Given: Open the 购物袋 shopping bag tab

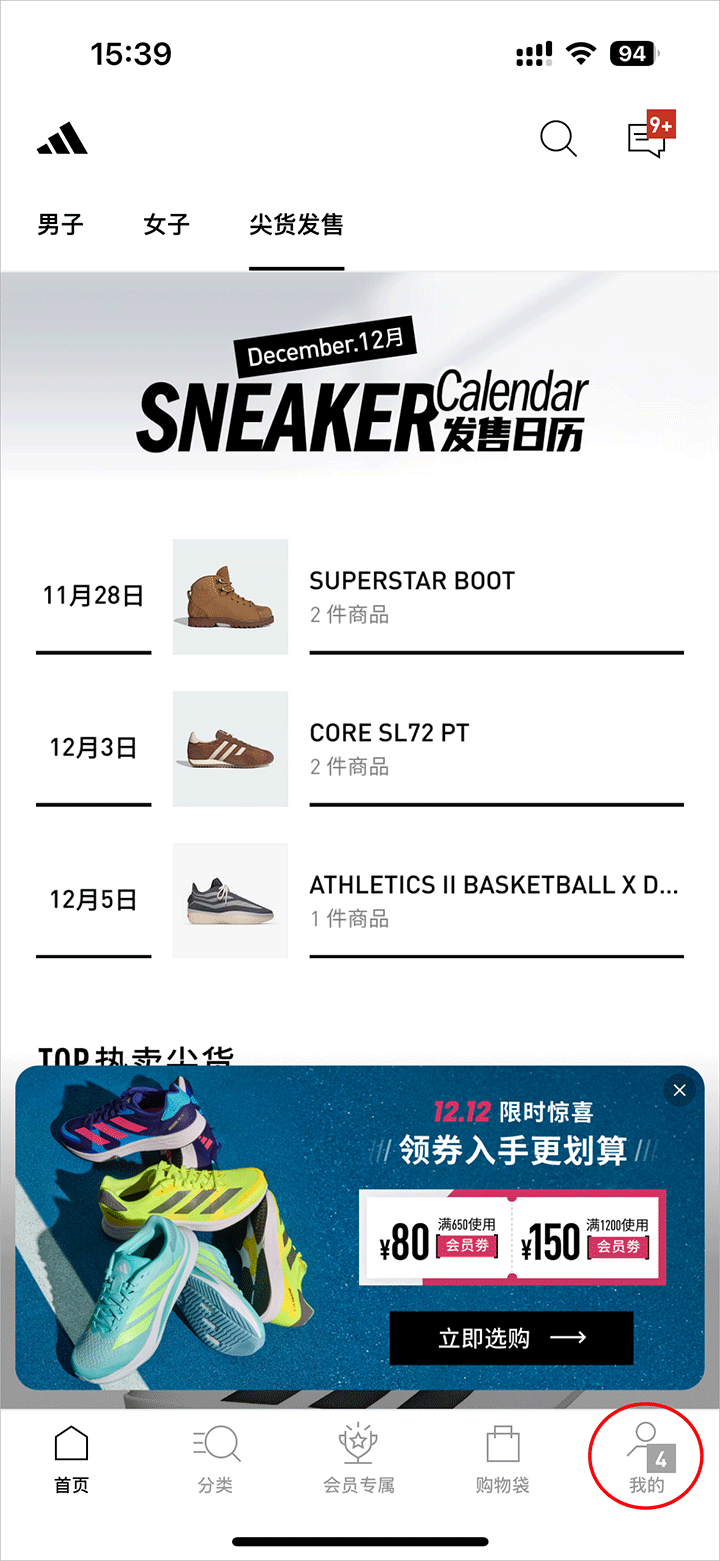Looking at the screenshot, I should (502, 1460).
